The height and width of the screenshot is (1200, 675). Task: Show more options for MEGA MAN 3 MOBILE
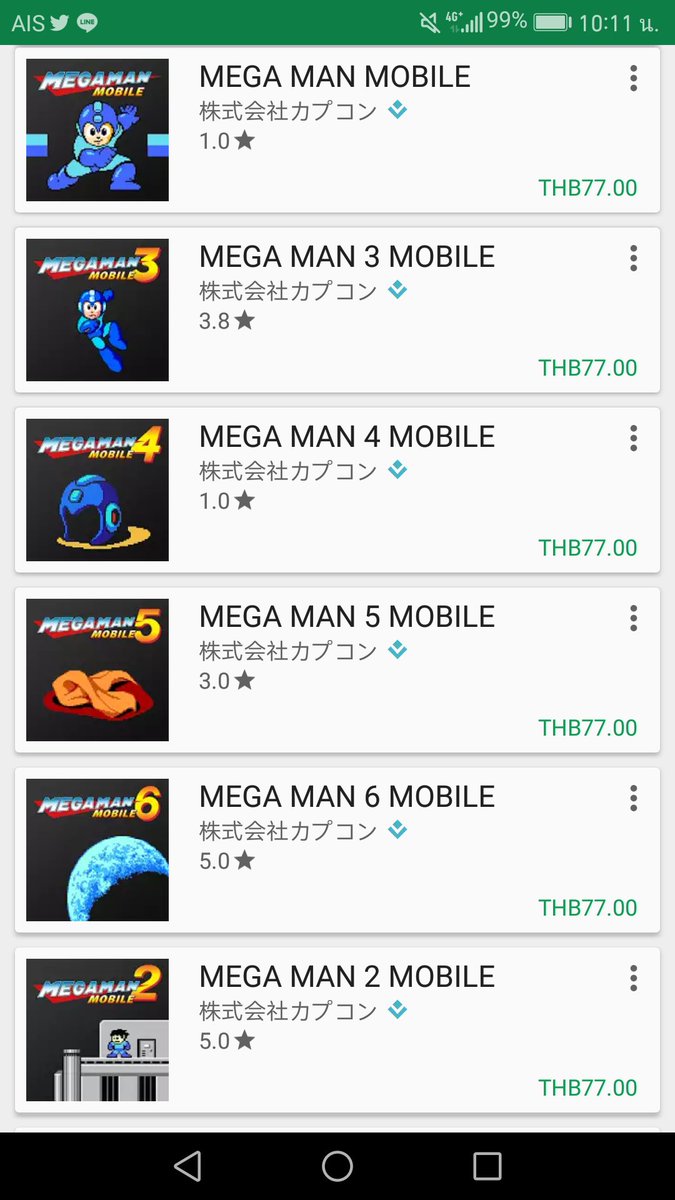click(x=633, y=258)
